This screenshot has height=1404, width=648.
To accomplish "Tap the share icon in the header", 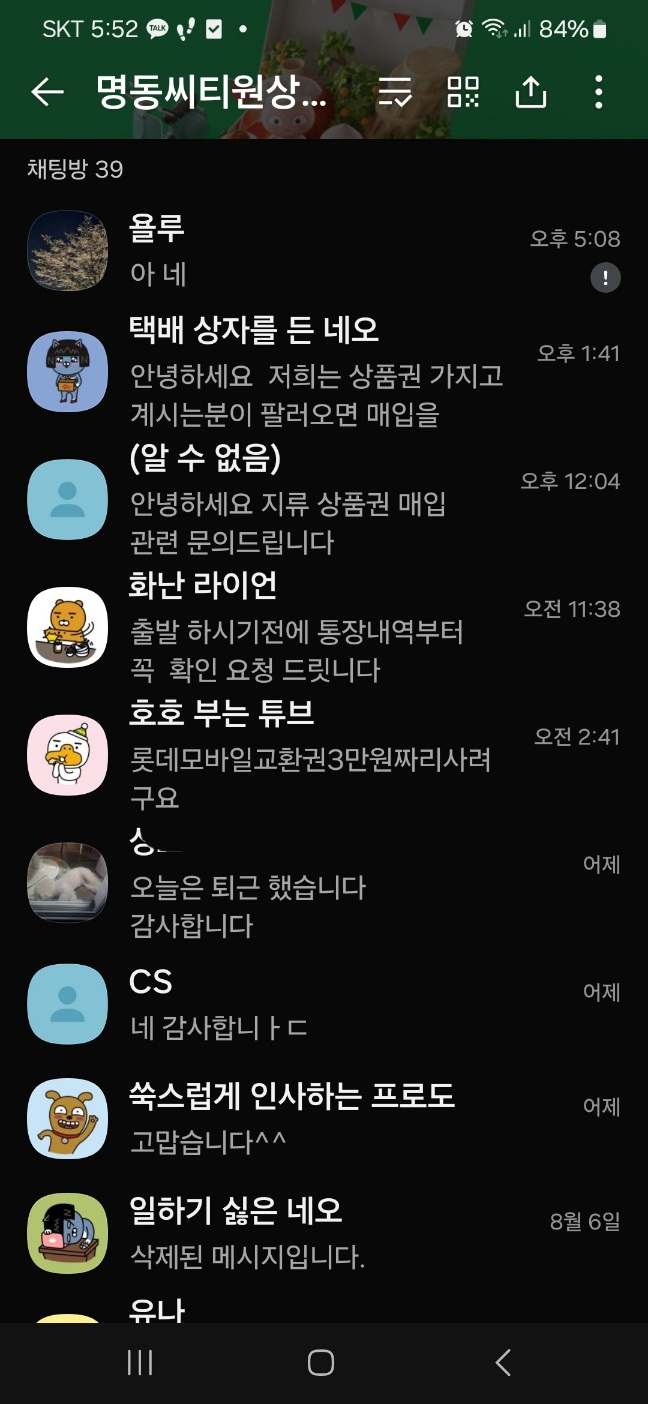I will pyautogui.click(x=531, y=93).
